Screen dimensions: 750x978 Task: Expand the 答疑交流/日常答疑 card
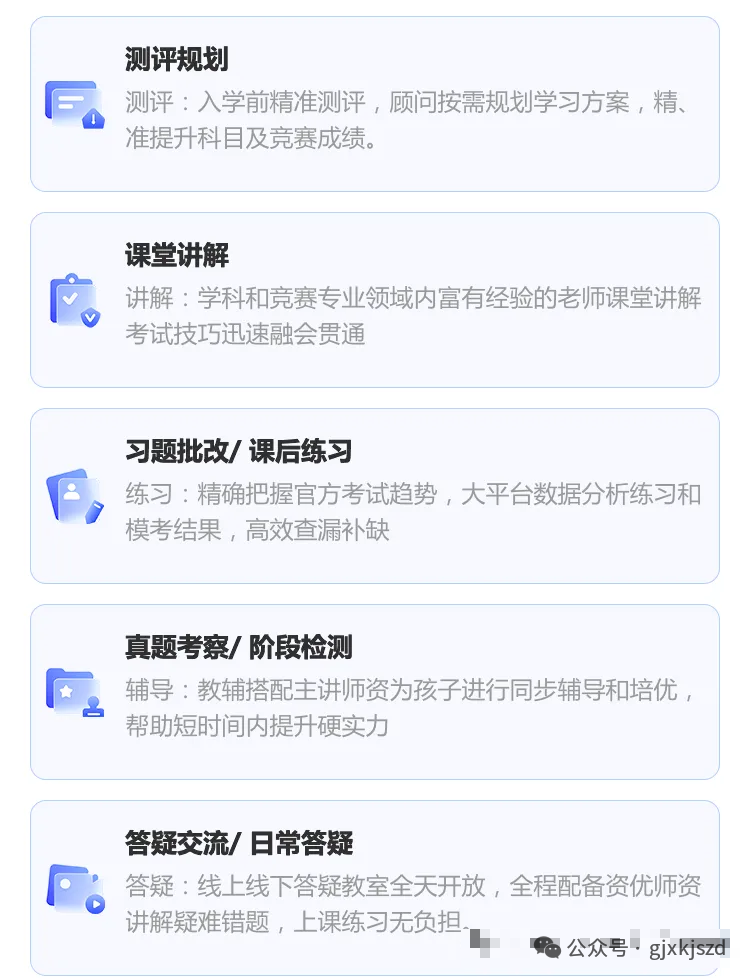point(375,886)
